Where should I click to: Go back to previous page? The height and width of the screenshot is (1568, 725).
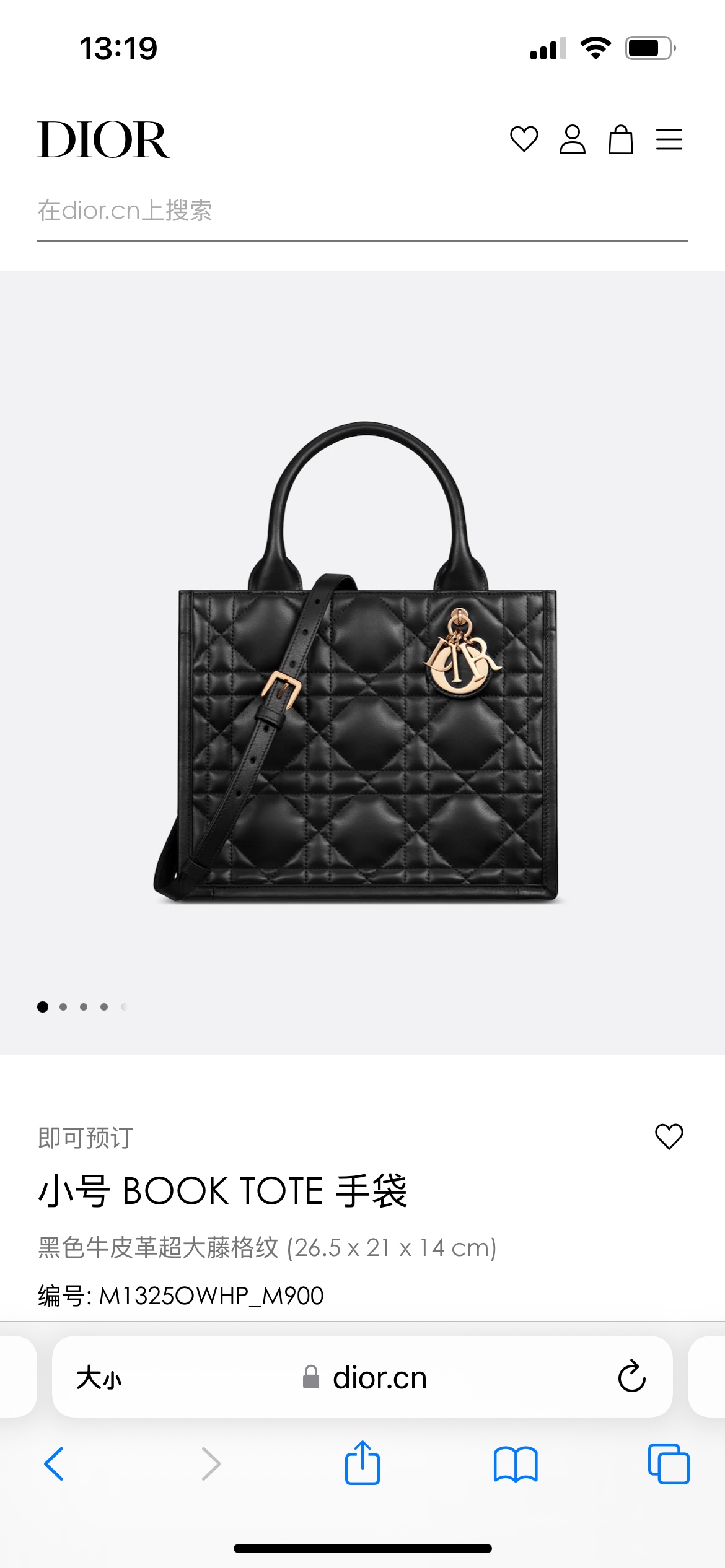click(55, 1464)
